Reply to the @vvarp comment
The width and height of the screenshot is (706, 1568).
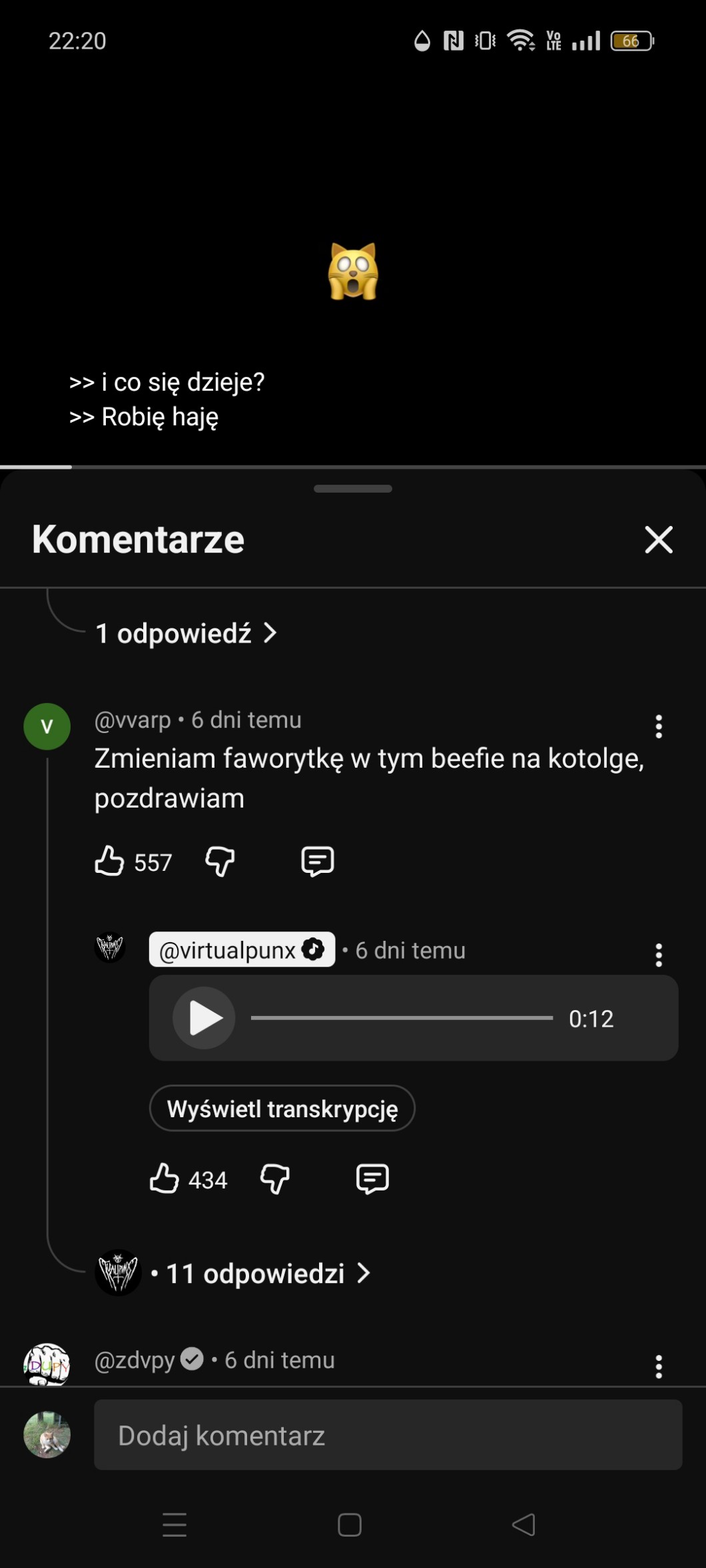point(318,861)
